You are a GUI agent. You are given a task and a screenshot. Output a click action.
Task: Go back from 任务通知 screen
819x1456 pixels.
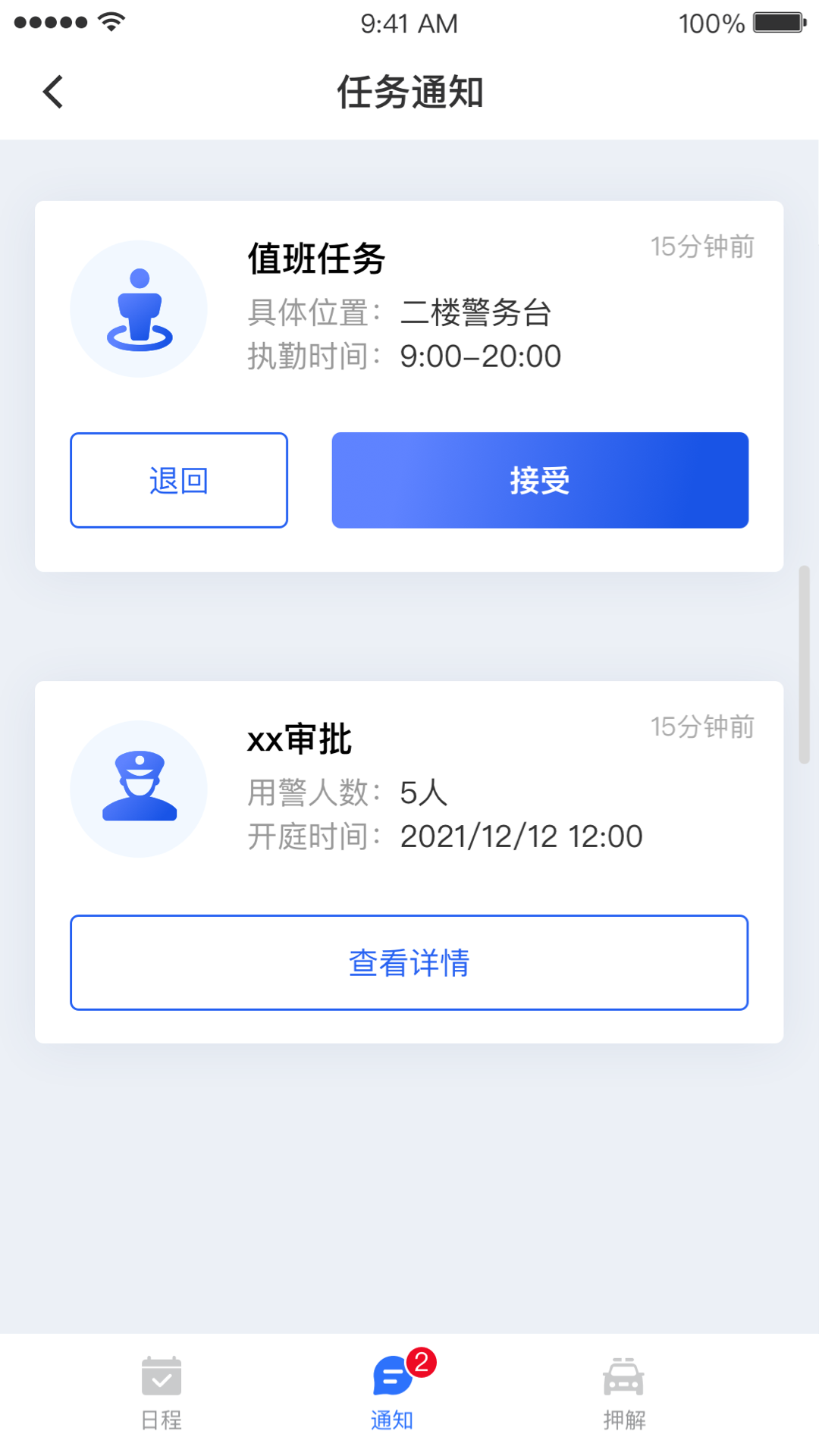[53, 93]
